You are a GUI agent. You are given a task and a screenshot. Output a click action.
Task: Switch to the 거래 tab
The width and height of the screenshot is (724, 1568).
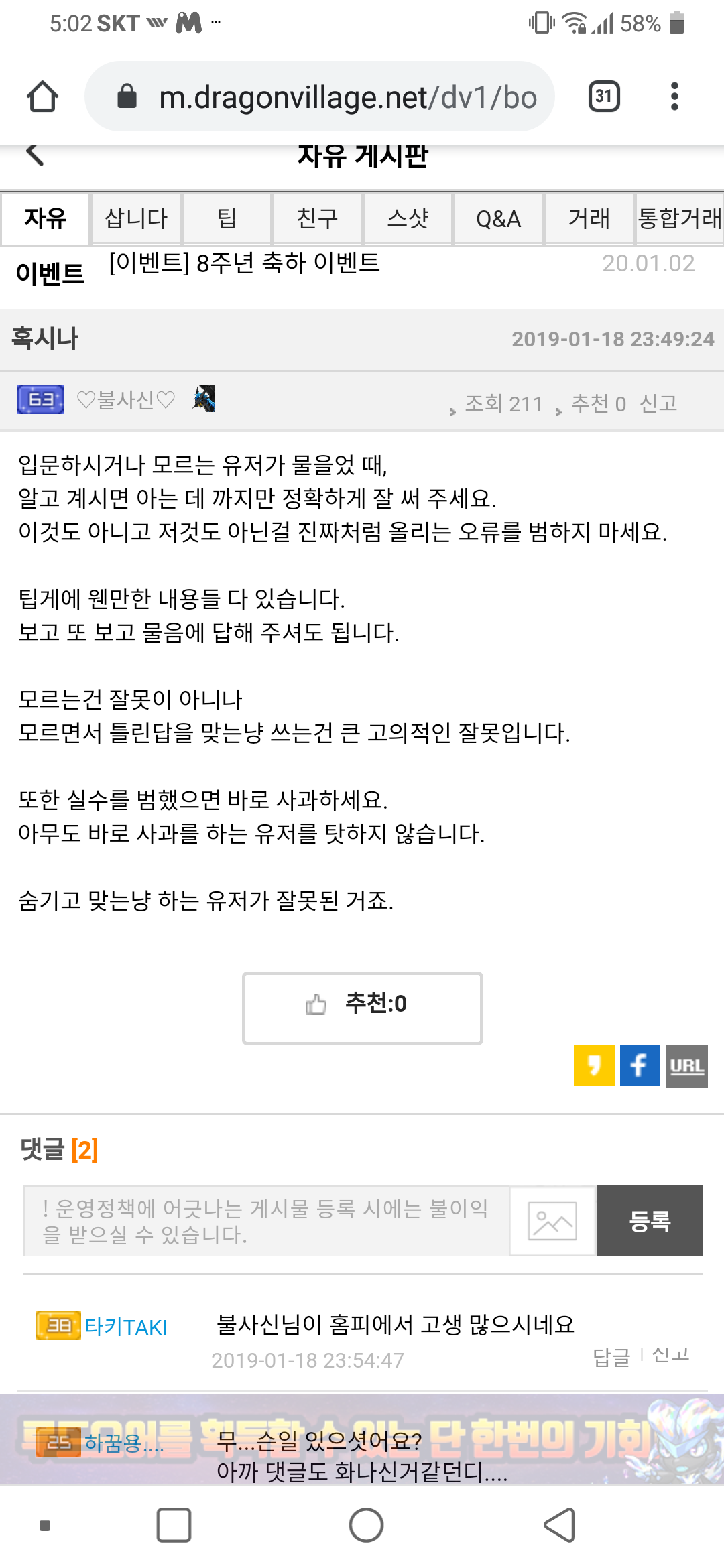click(589, 218)
